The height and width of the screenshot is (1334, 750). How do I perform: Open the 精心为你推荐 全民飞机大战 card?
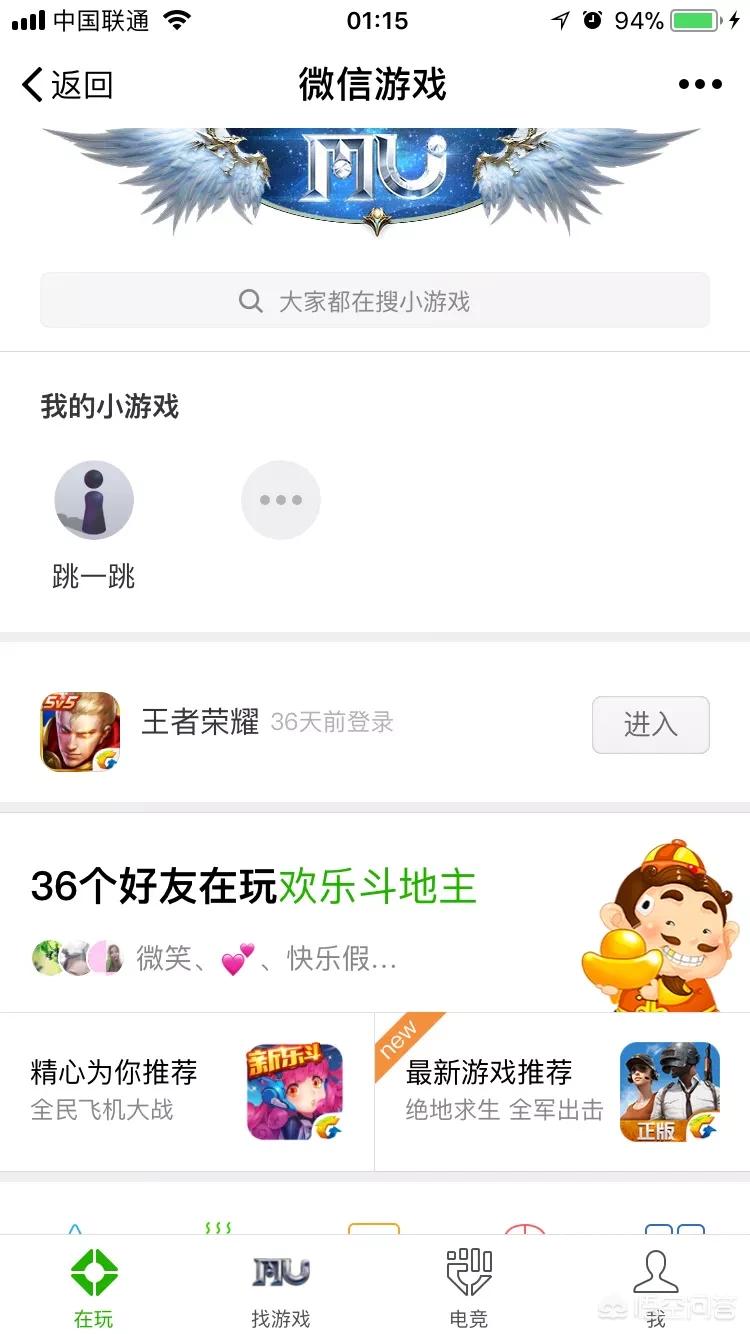coord(187,1091)
